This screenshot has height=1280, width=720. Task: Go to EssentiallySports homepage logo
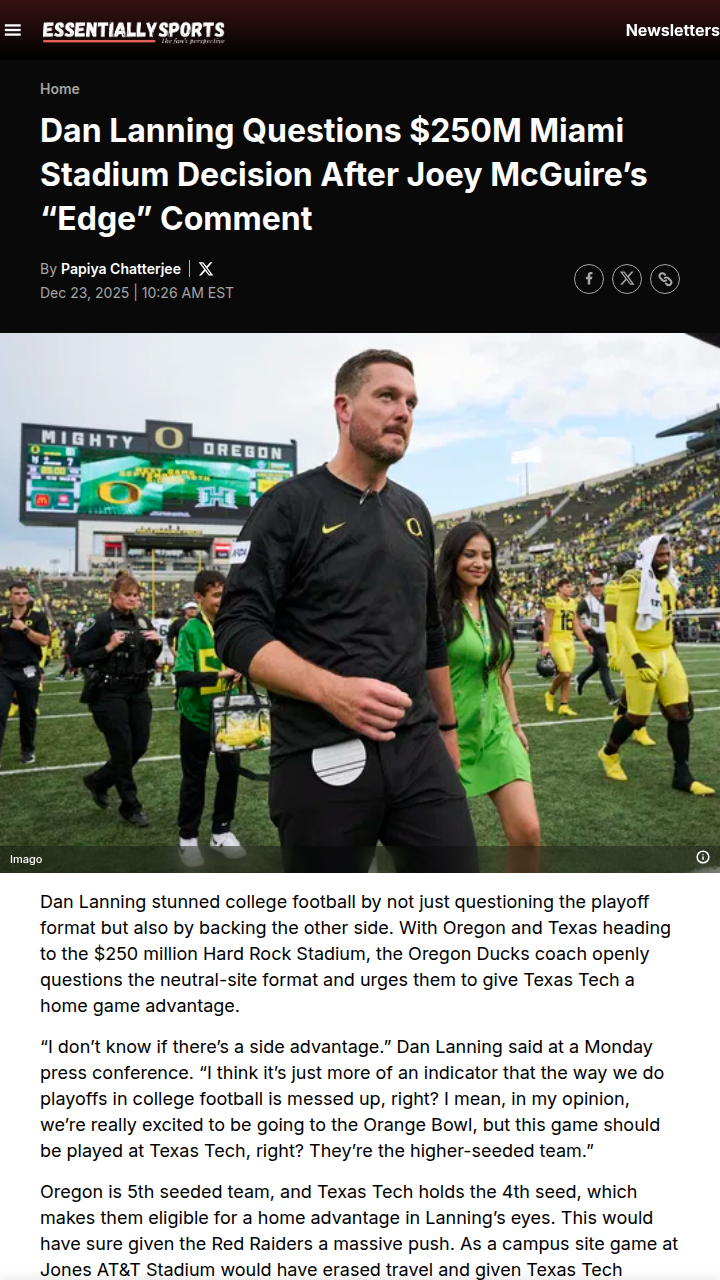pyautogui.click(x=133, y=31)
